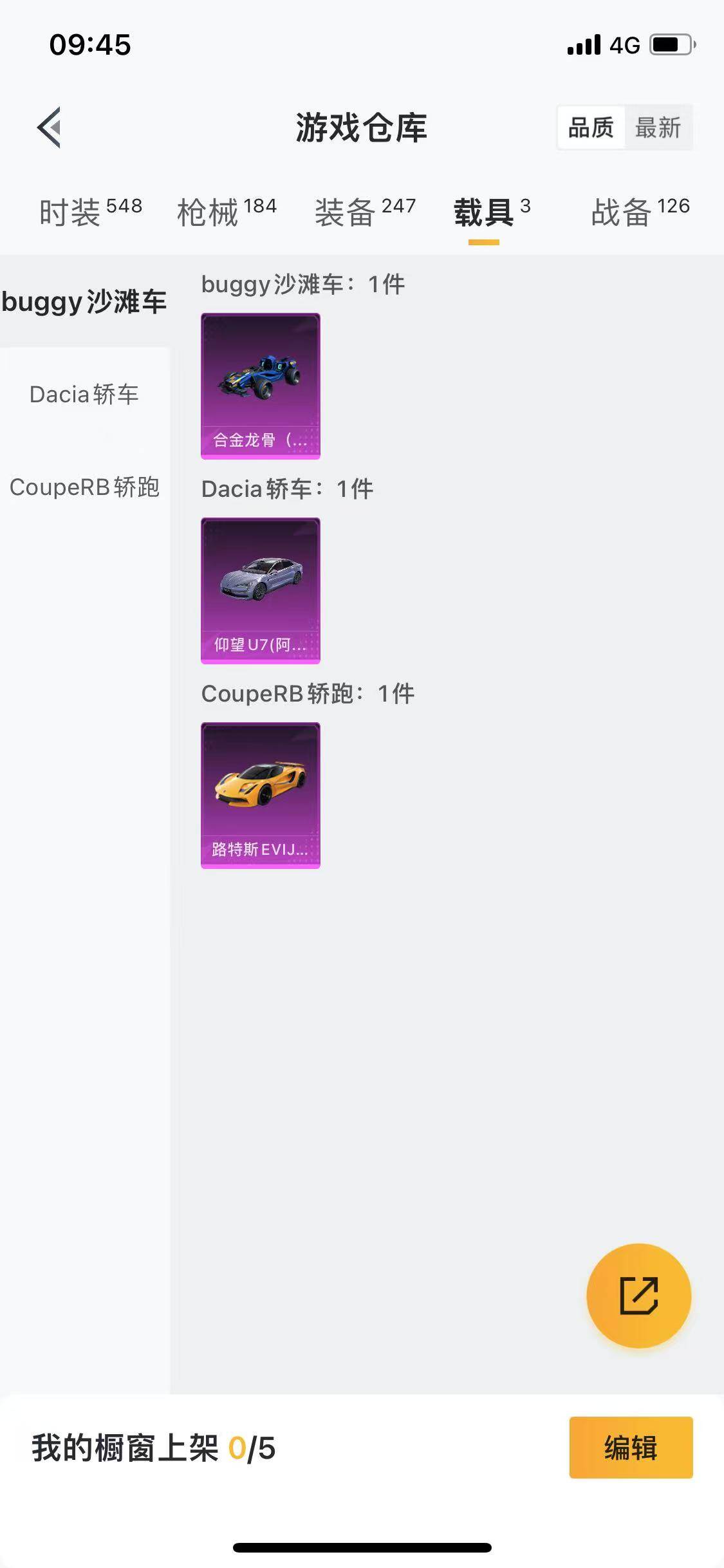Open the 合金龙骨 buggy vehicle card
Image resolution: width=724 pixels, height=1568 pixels.
[x=260, y=385]
